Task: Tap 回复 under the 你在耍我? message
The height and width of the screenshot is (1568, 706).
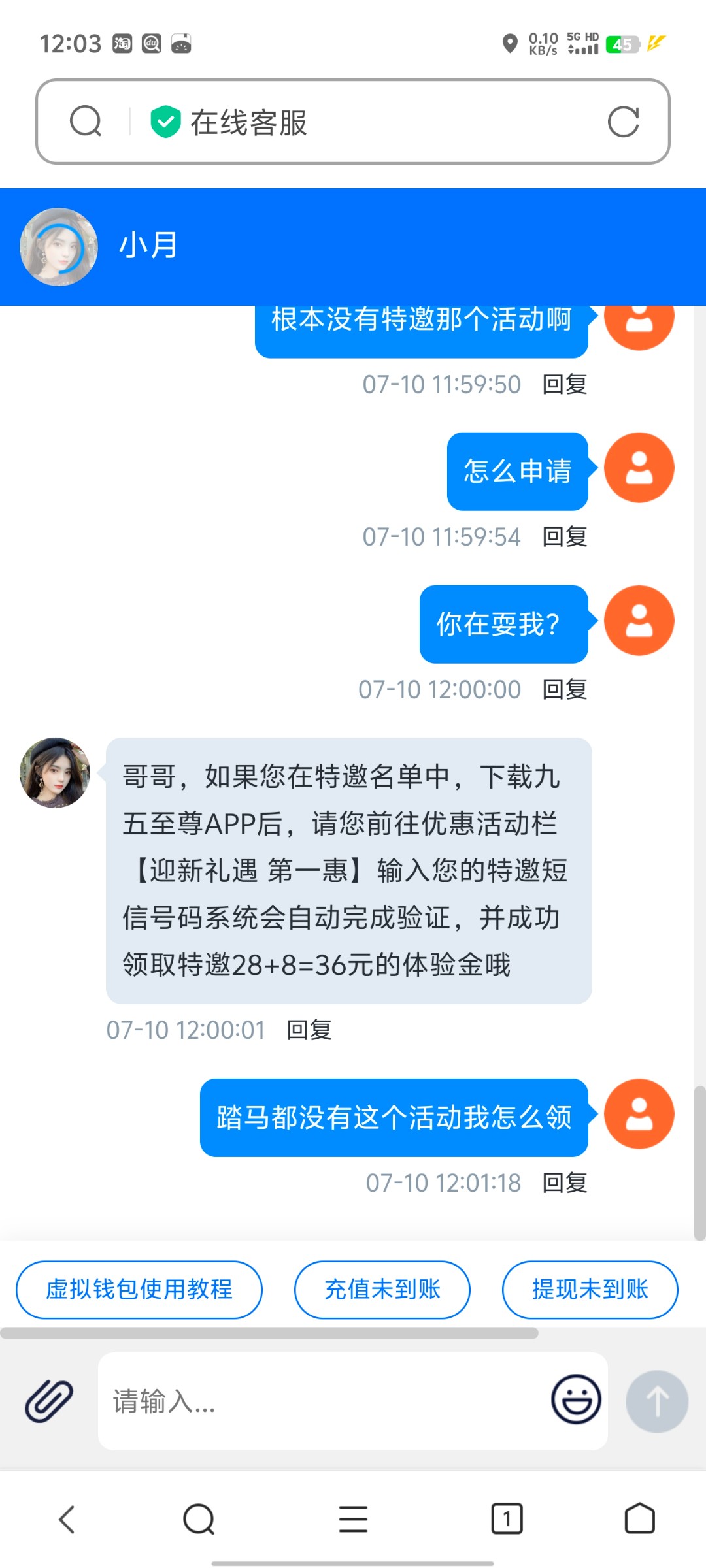Action: pos(565,690)
